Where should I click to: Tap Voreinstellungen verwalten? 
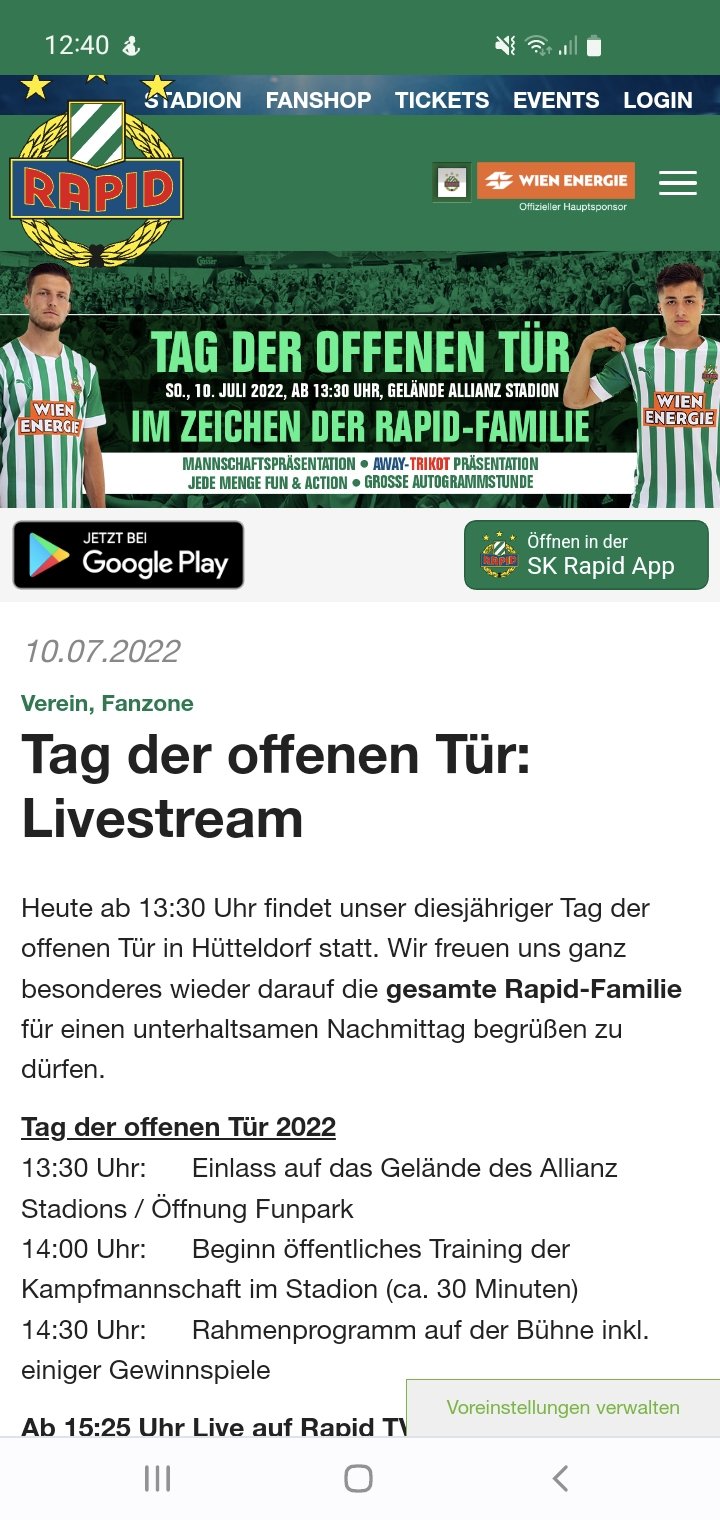(563, 1407)
